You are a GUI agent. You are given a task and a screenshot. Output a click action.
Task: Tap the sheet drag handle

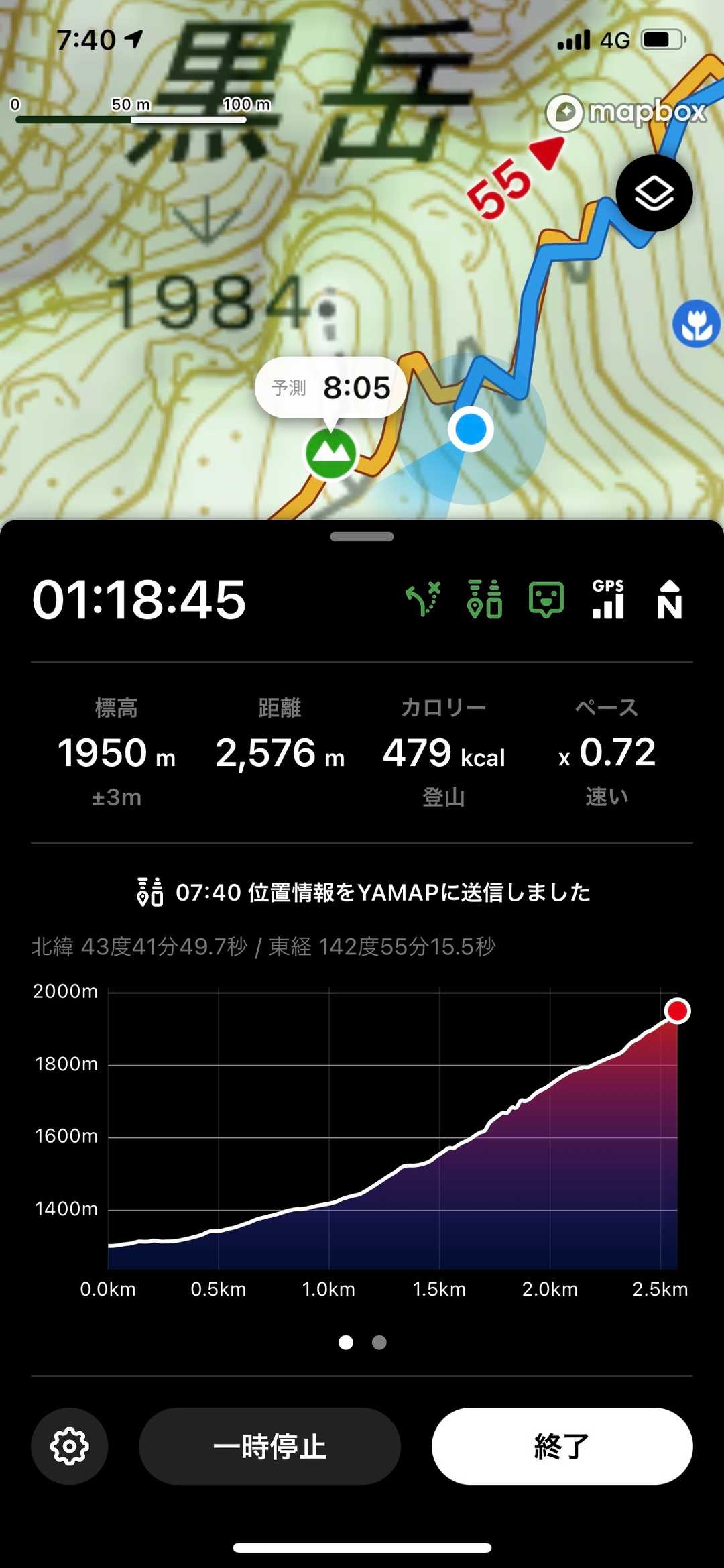pyautogui.click(x=362, y=537)
